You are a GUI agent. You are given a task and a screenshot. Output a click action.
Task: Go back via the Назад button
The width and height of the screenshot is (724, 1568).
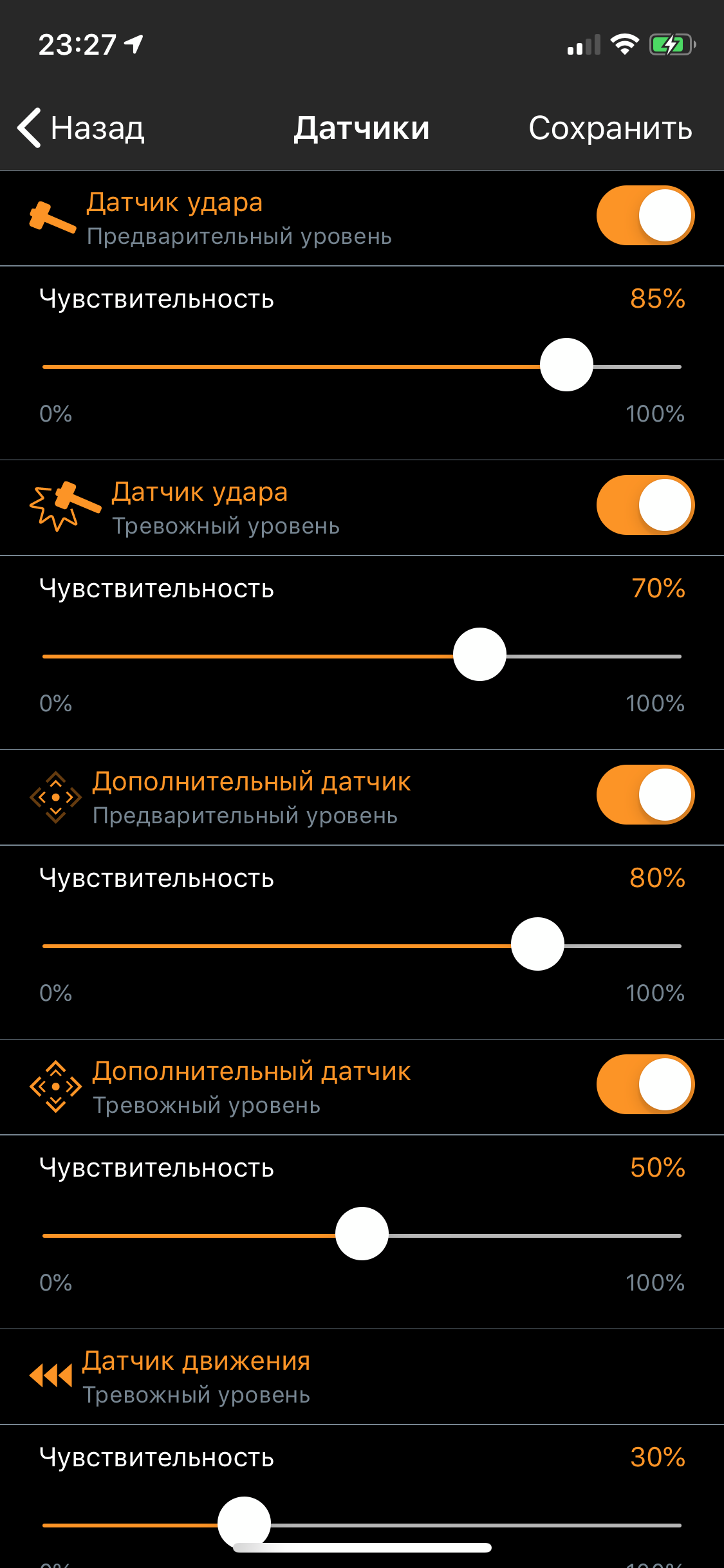click(x=81, y=127)
